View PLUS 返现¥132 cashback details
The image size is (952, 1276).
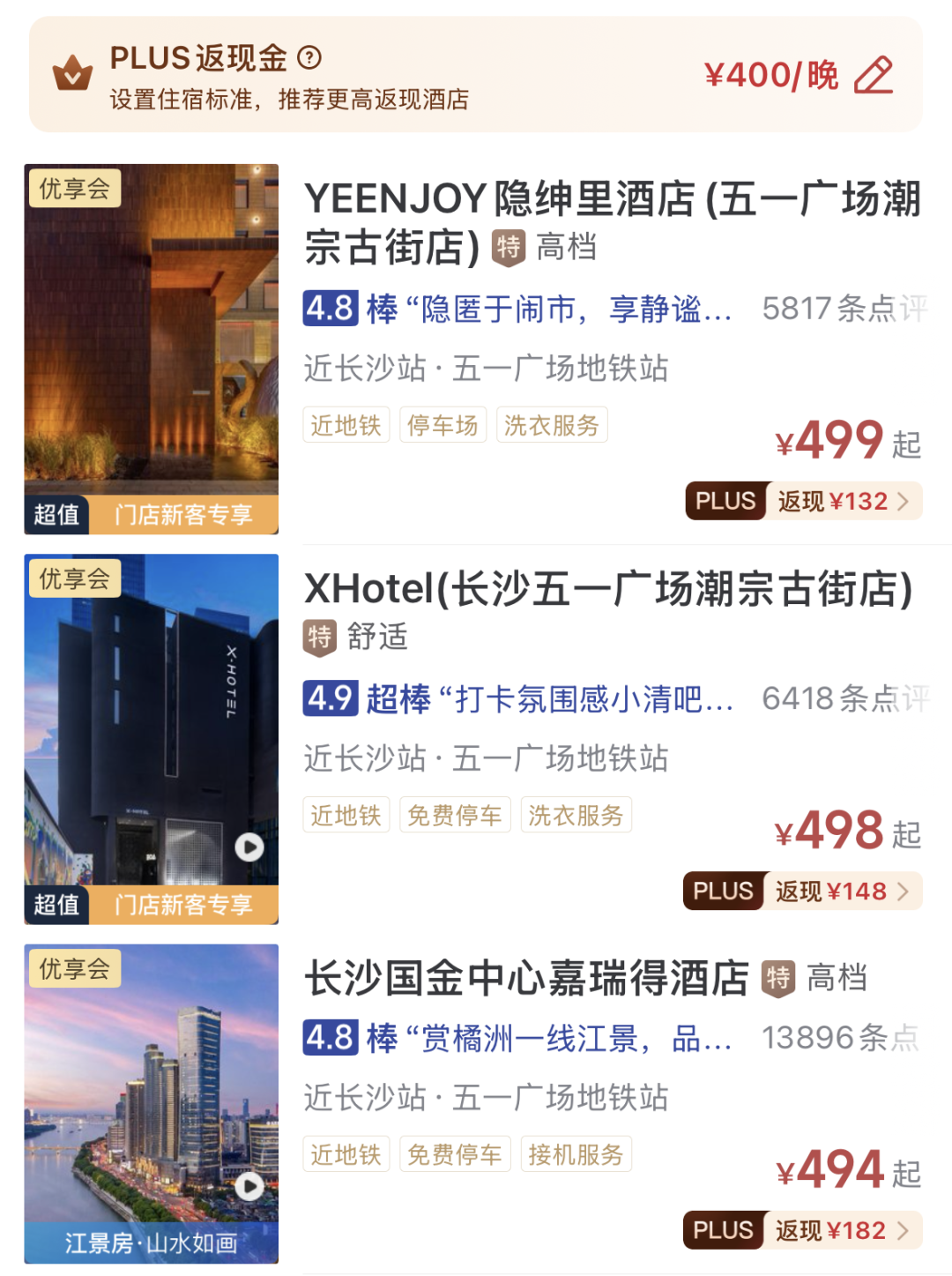click(x=803, y=501)
